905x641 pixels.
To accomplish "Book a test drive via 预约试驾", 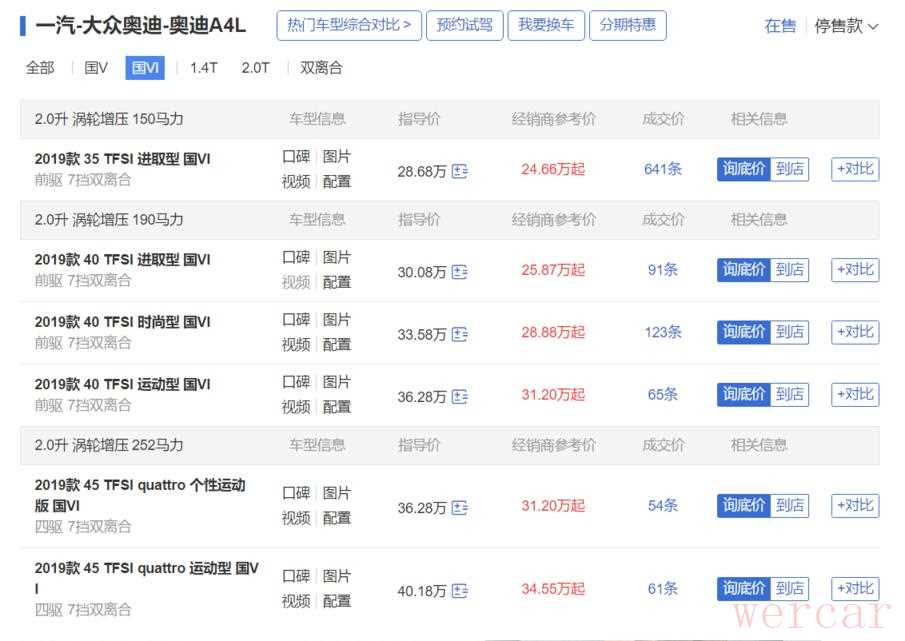I will pos(464,25).
